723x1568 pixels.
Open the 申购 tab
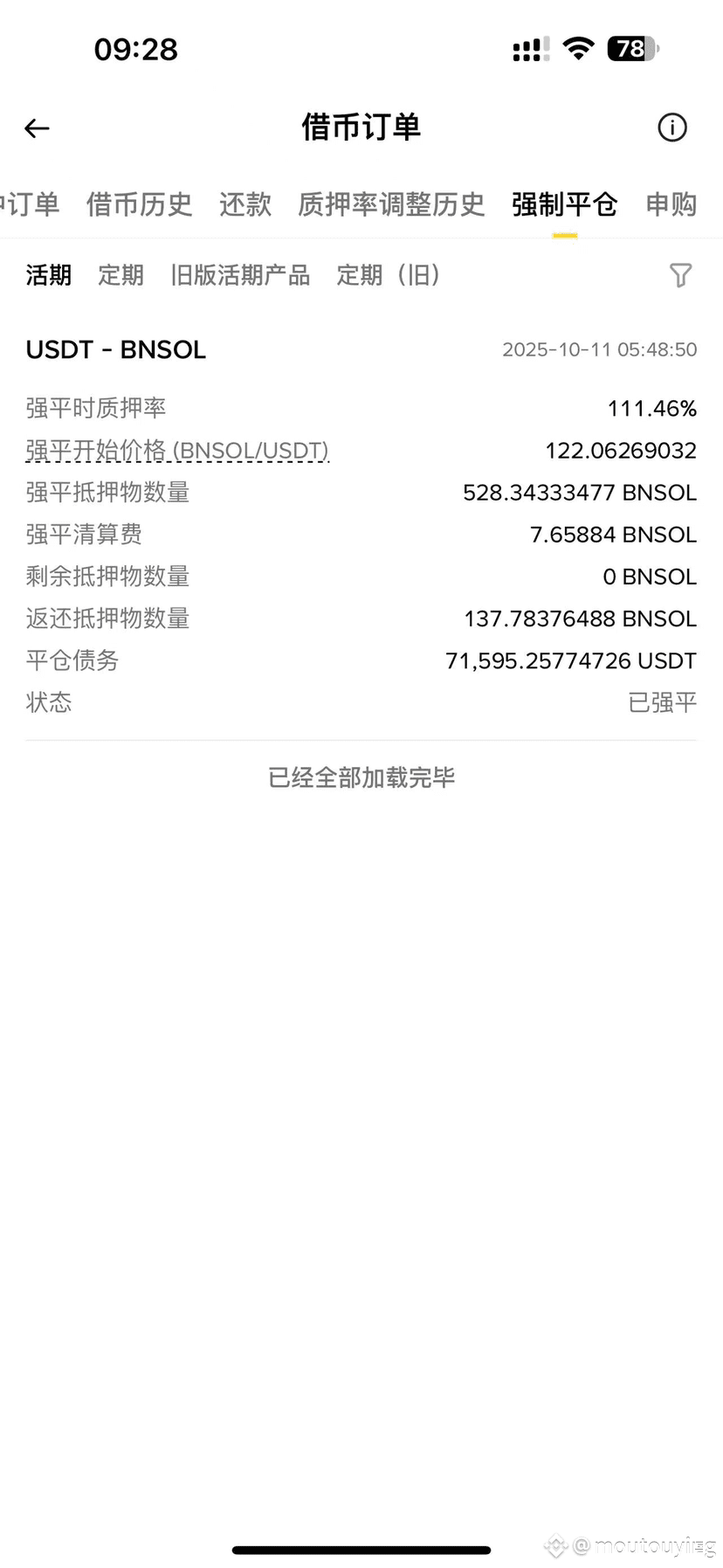coord(671,204)
